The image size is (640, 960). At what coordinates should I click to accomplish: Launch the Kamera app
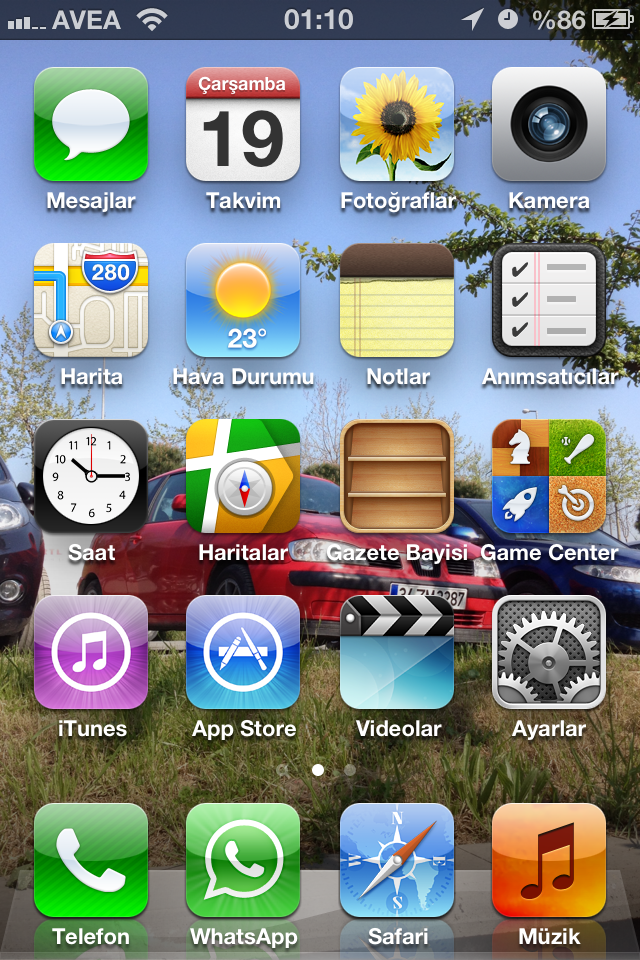tap(549, 125)
